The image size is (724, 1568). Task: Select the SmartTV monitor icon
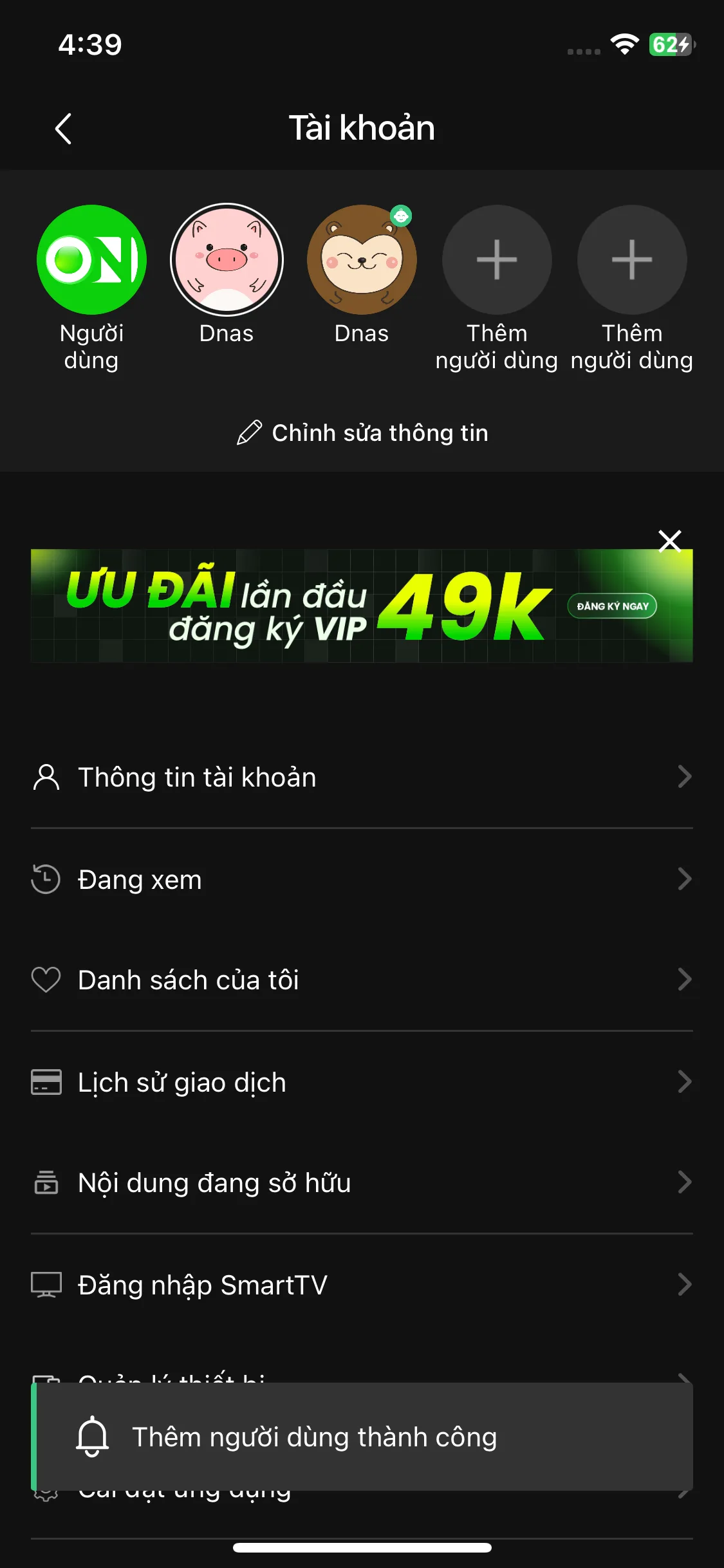[45, 1284]
